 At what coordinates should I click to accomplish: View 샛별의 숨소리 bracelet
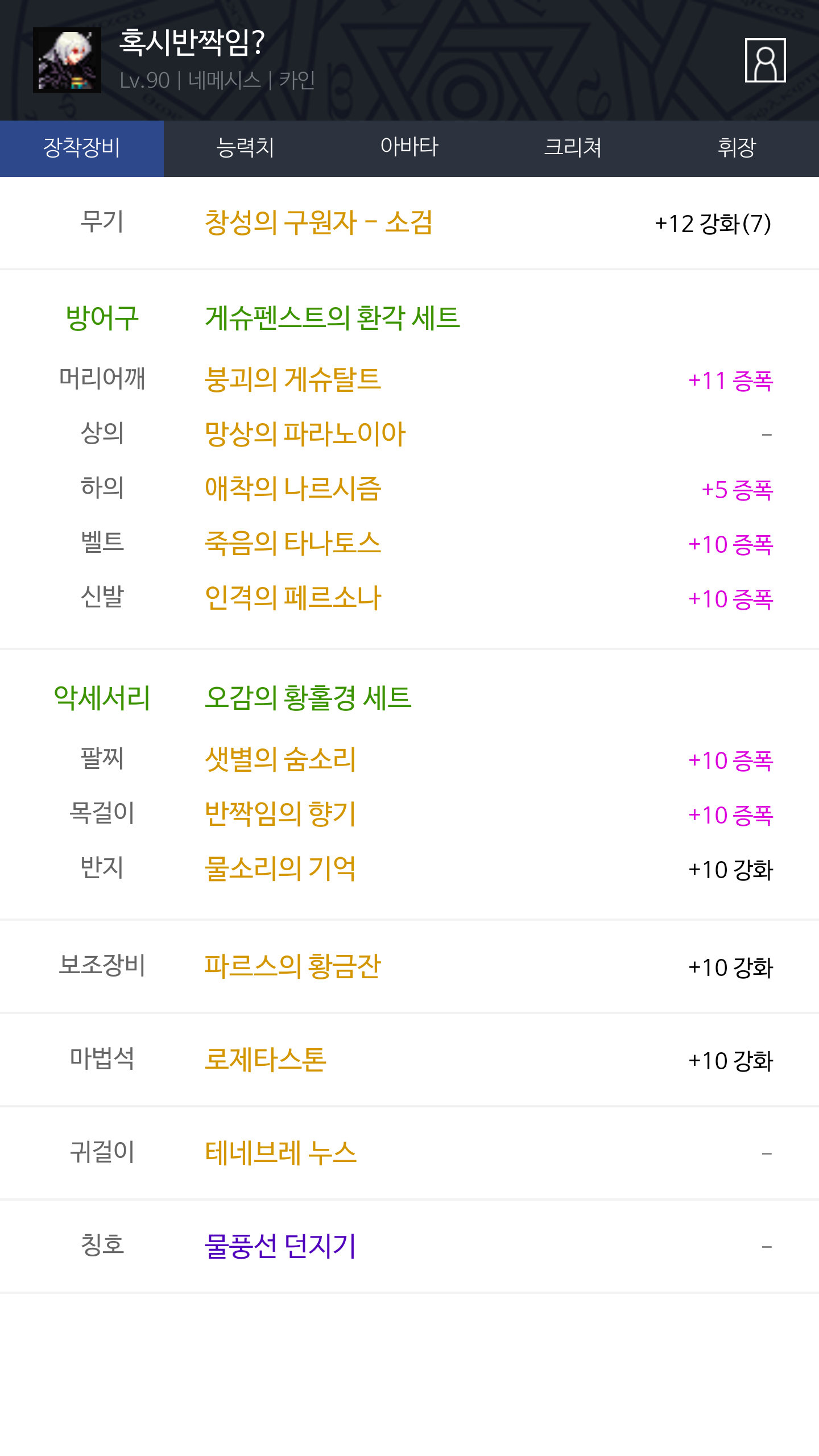point(280,759)
